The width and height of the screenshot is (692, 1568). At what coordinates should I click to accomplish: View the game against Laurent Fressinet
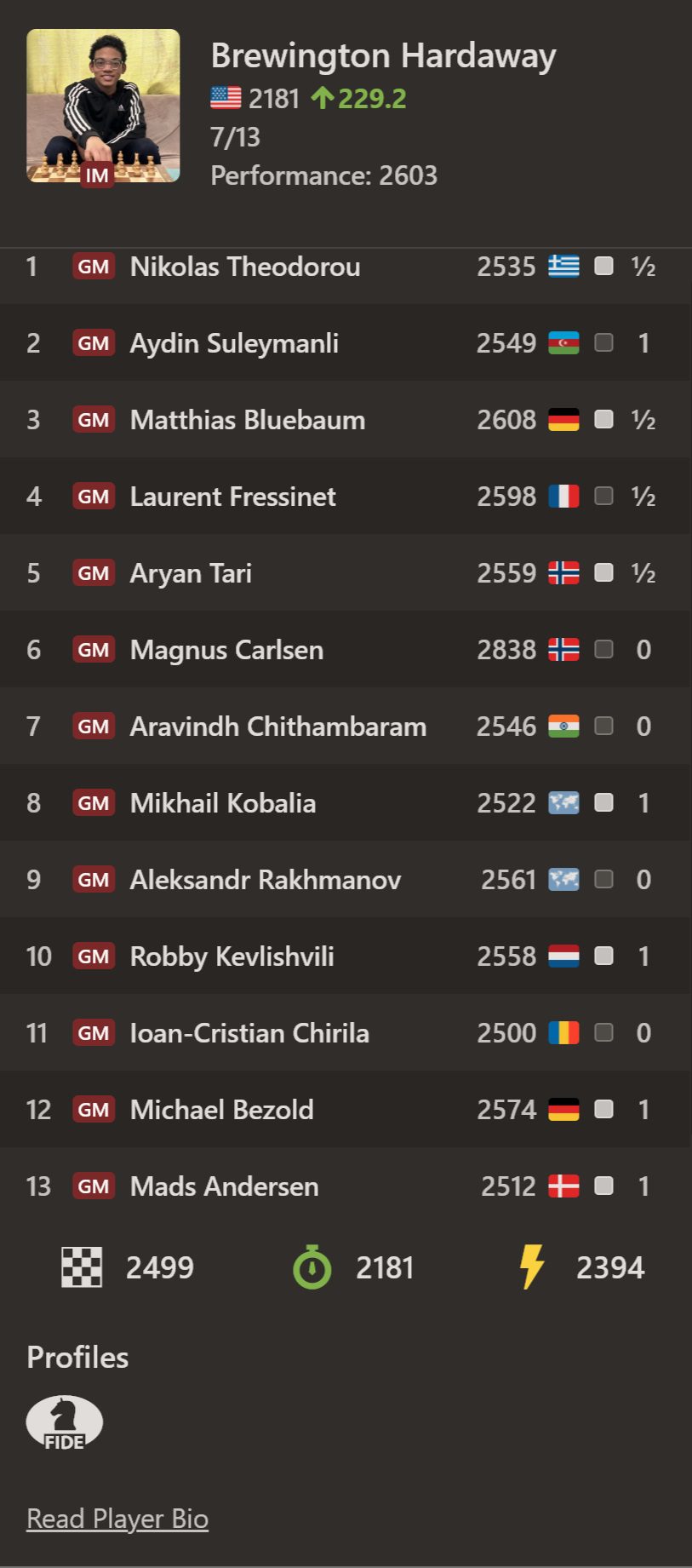coord(346,496)
